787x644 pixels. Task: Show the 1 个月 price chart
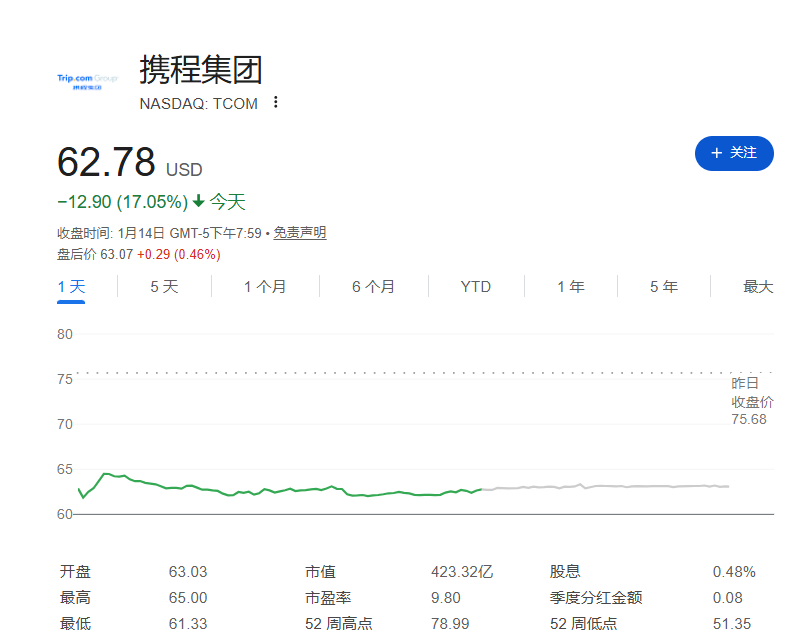pyautogui.click(x=265, y=287)
